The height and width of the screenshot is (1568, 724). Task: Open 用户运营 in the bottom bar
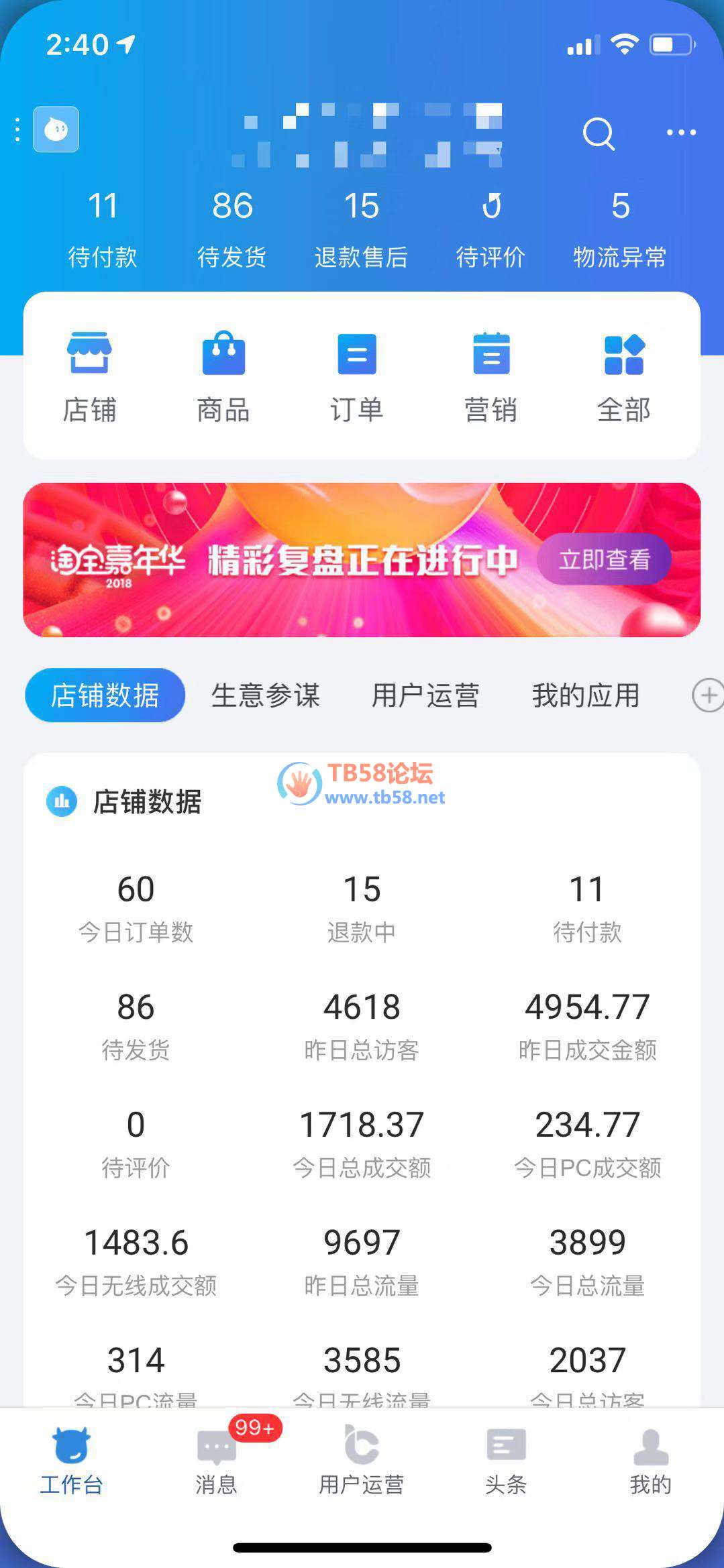(362, 1457)
